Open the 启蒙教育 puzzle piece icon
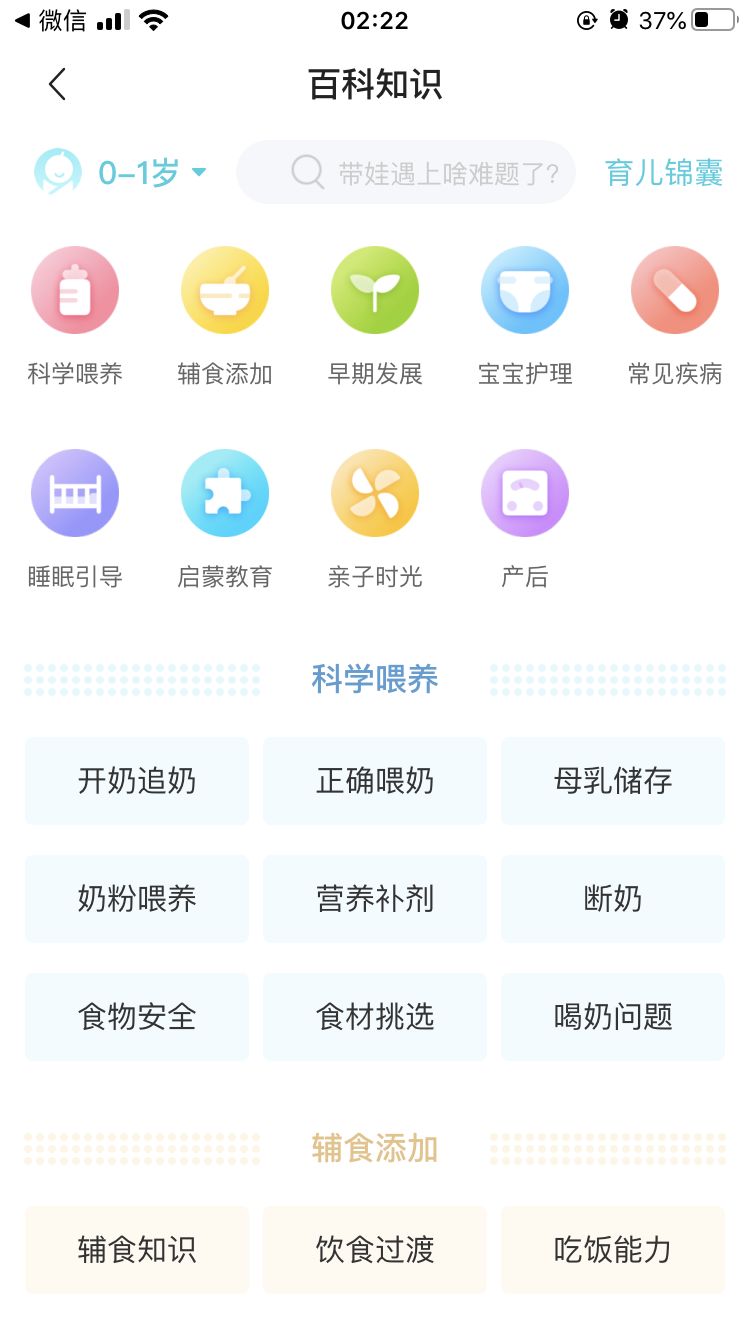The image size is (750, 1334). 225,492
